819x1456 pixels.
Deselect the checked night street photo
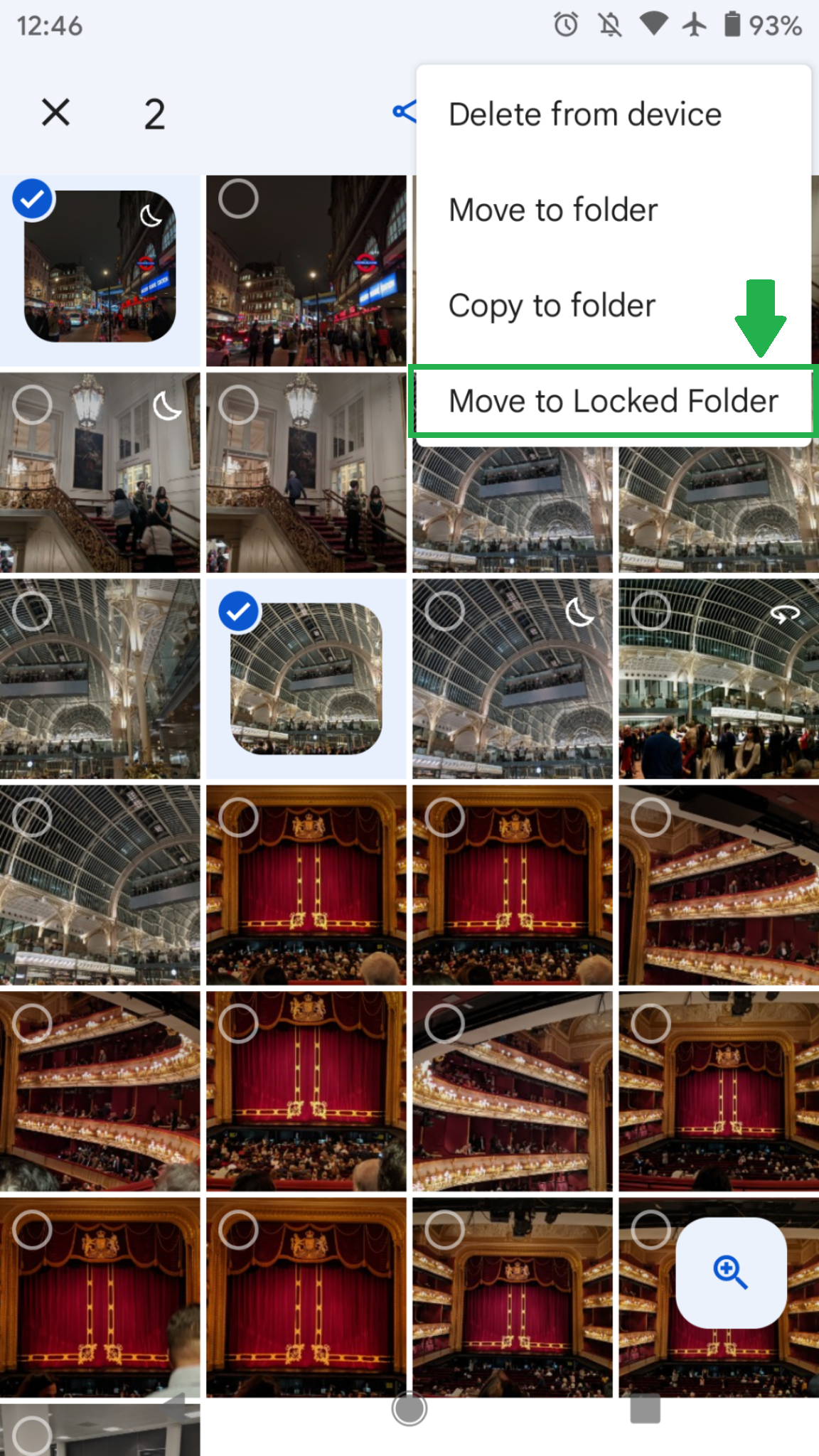tap(33, 199)
